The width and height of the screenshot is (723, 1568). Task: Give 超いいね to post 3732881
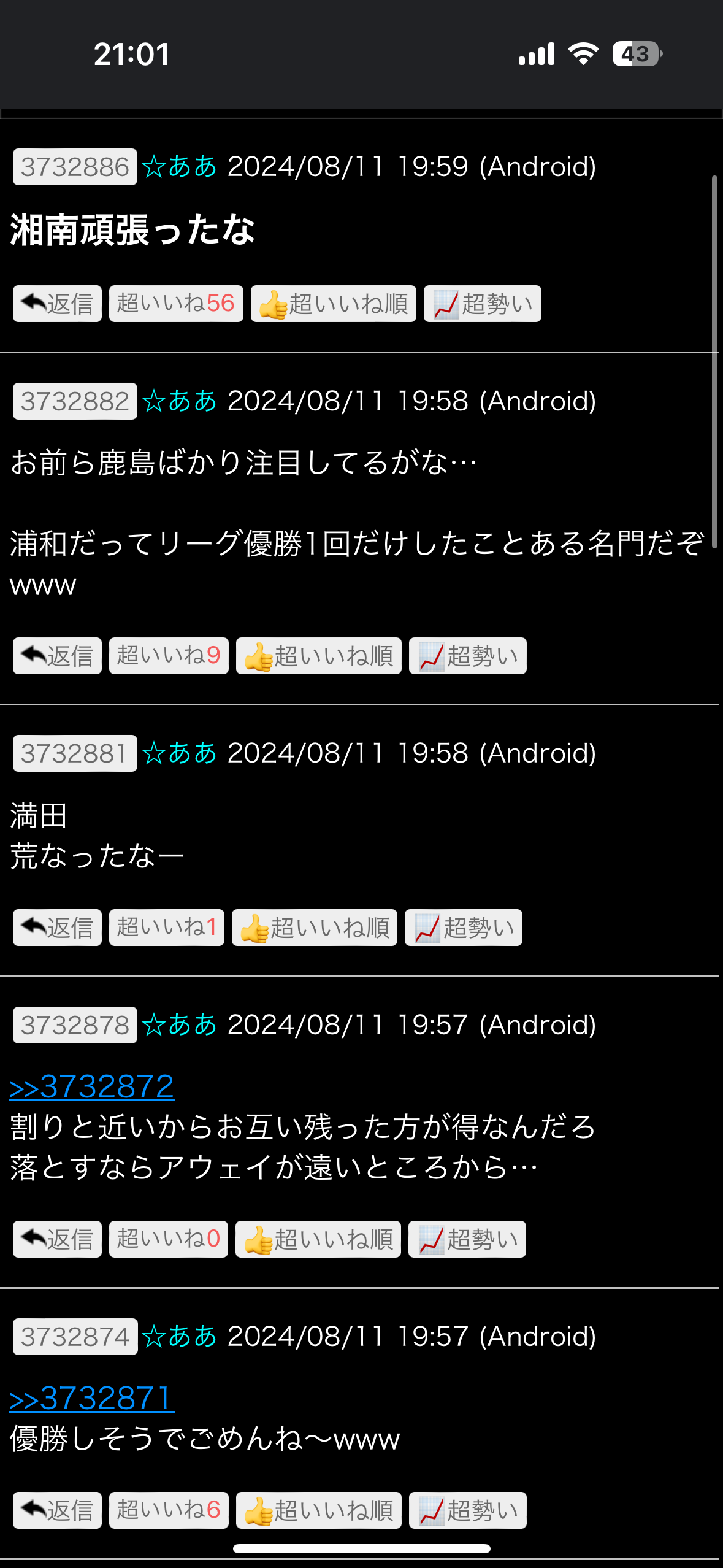(x=166, y=928)
